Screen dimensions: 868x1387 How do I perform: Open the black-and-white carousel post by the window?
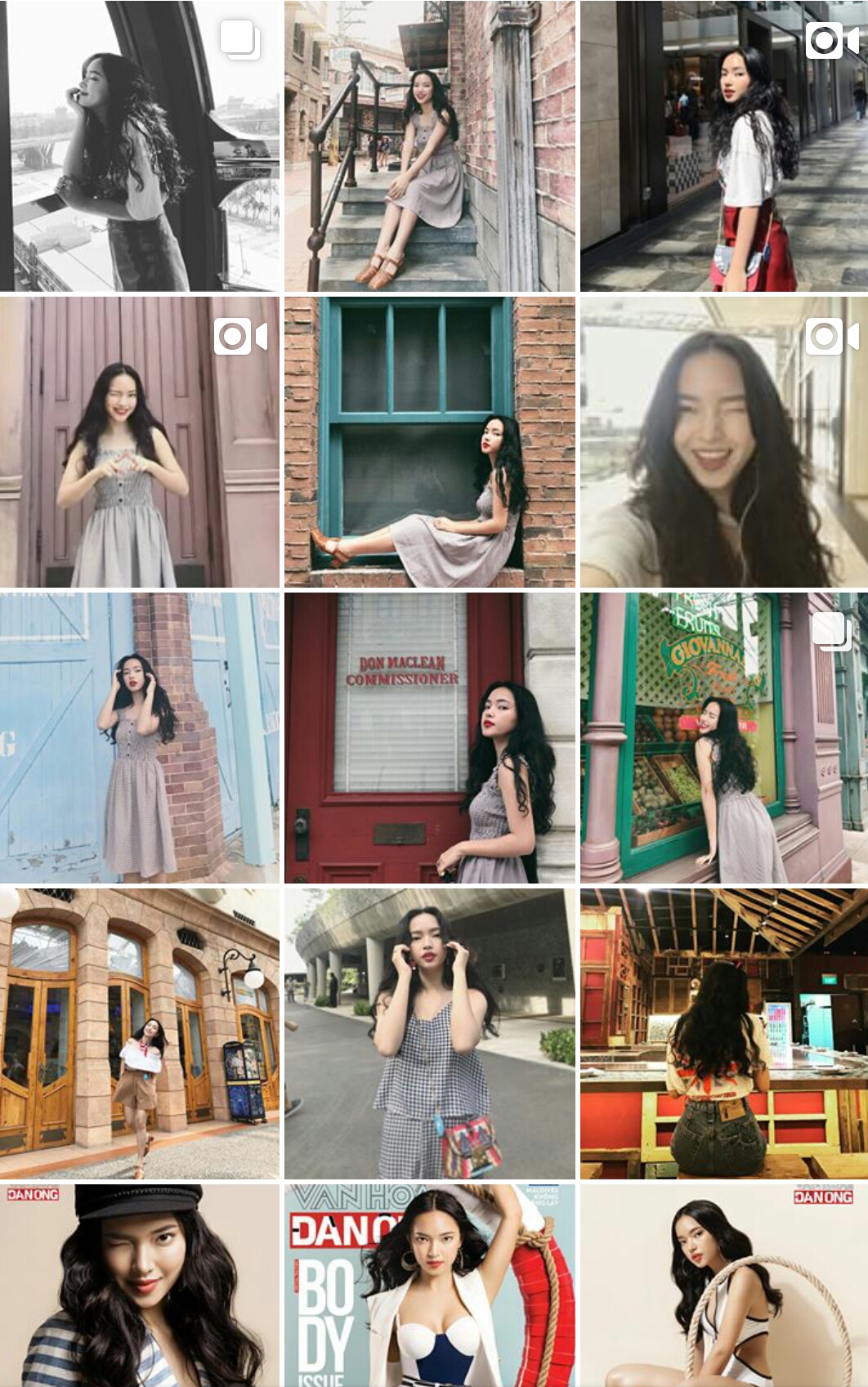pyautogui.click(x=139, y=145)
